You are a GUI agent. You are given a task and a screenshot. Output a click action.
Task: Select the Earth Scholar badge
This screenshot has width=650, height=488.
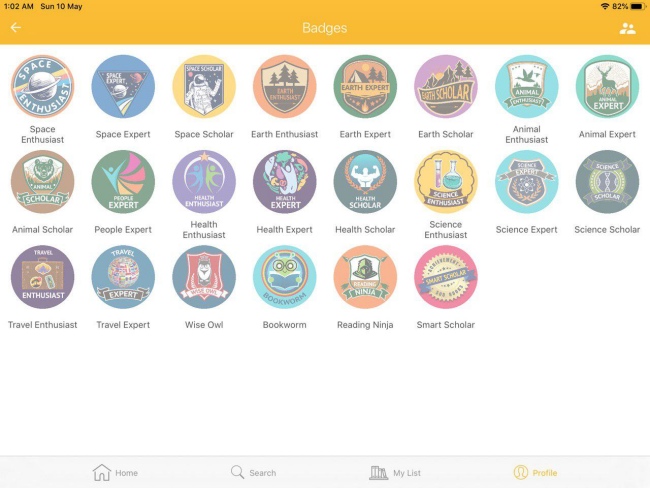click(446, 87)
